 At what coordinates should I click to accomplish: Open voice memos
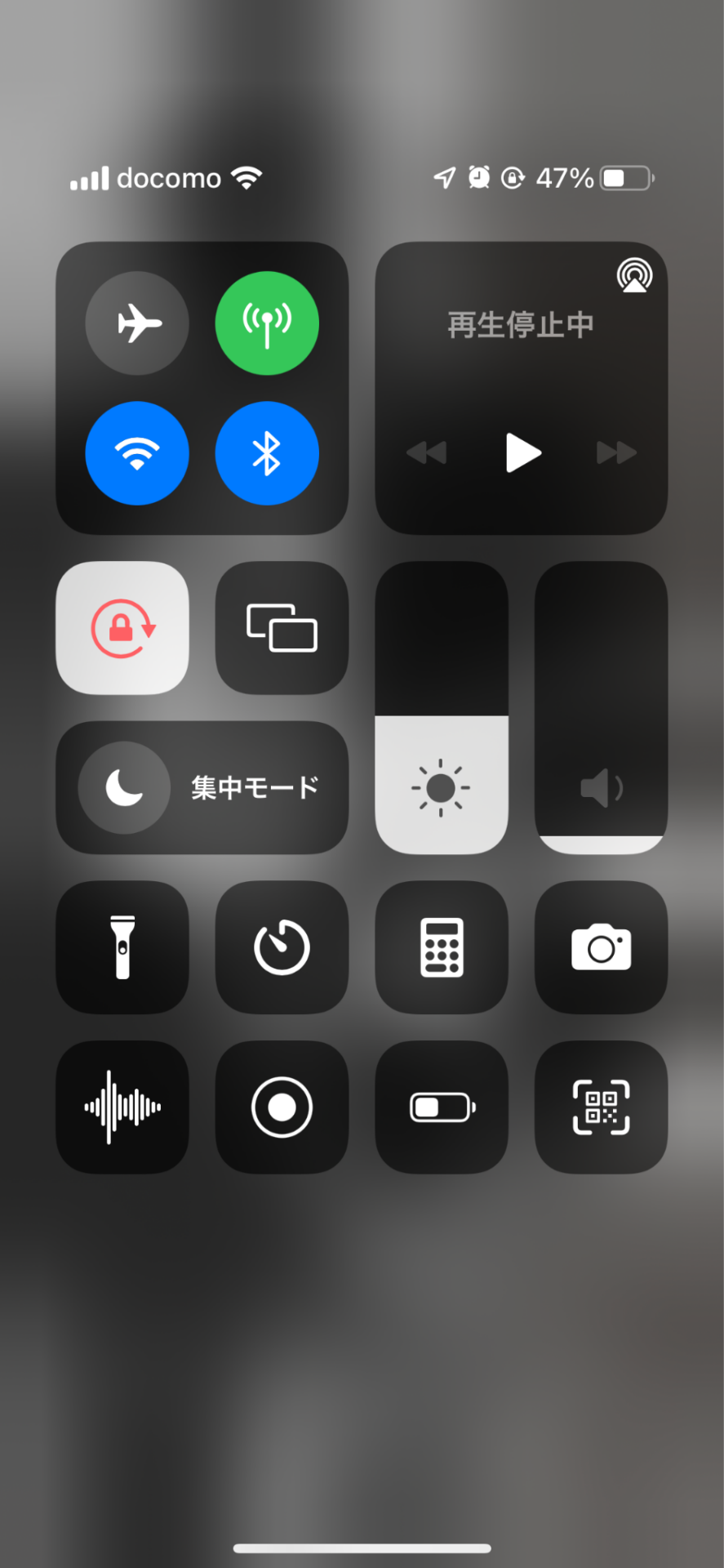tap(122, 1107)
